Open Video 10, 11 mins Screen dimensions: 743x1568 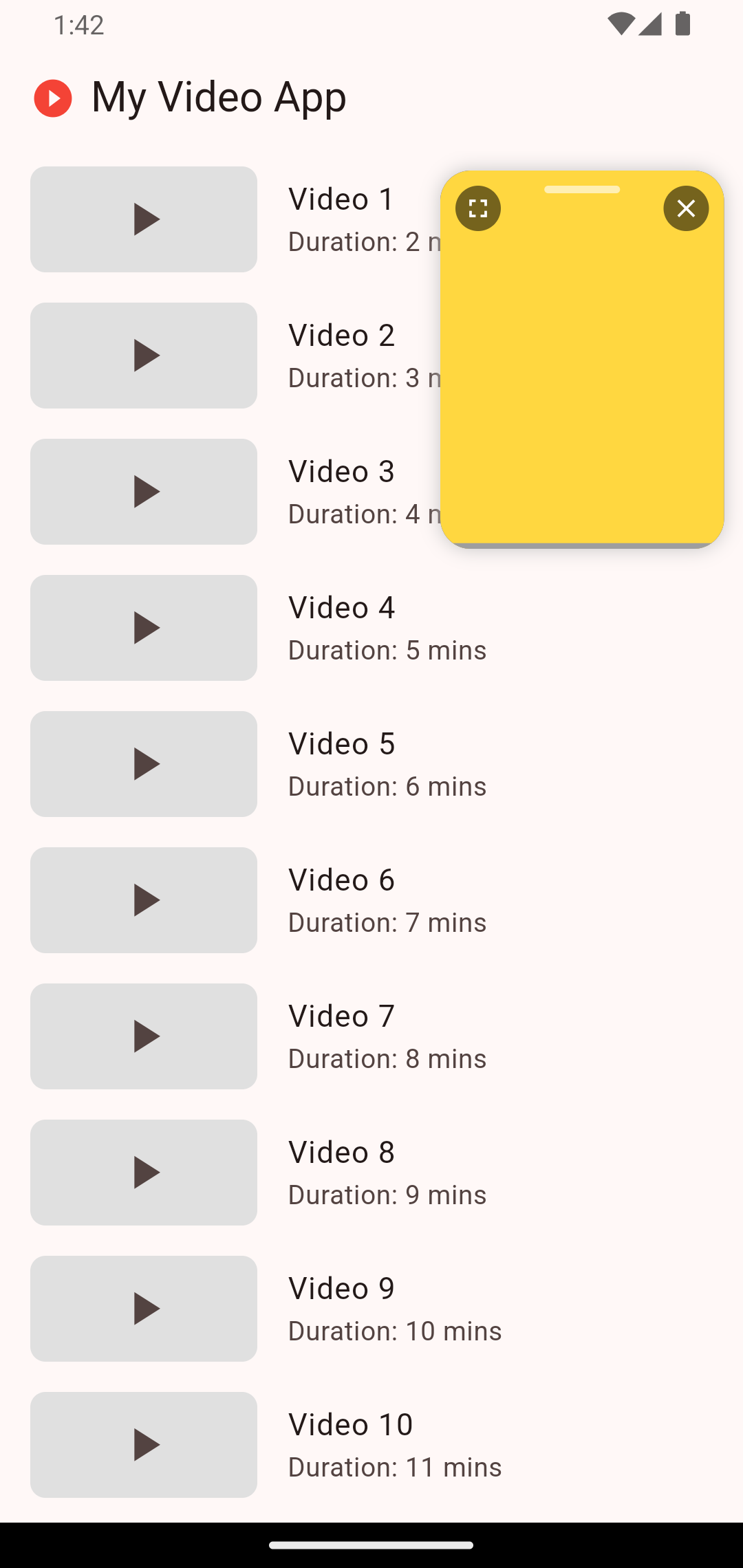(x=371, y=1445)
